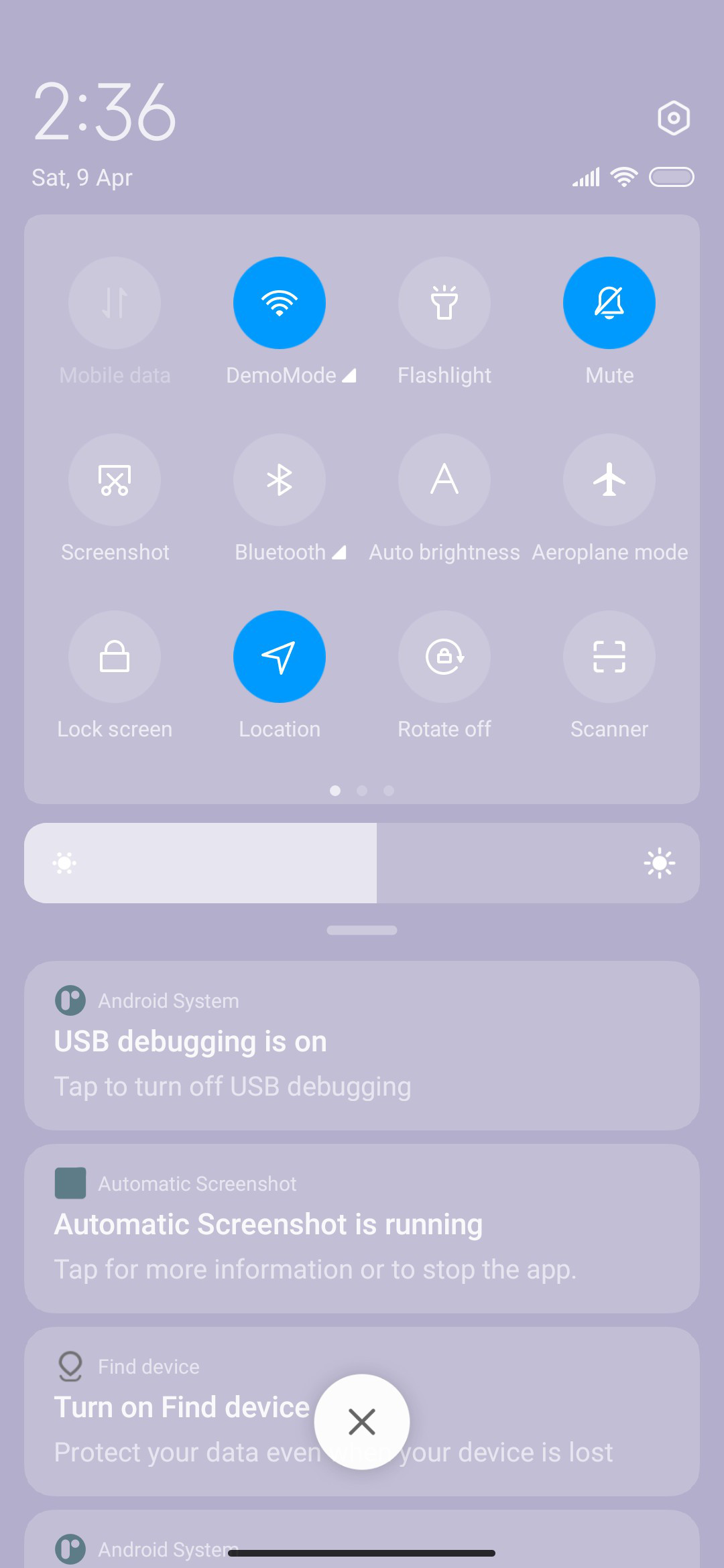Open the USB debugging is on notification
Viewport: 724px width, 1568px height.
(362, 1046)
